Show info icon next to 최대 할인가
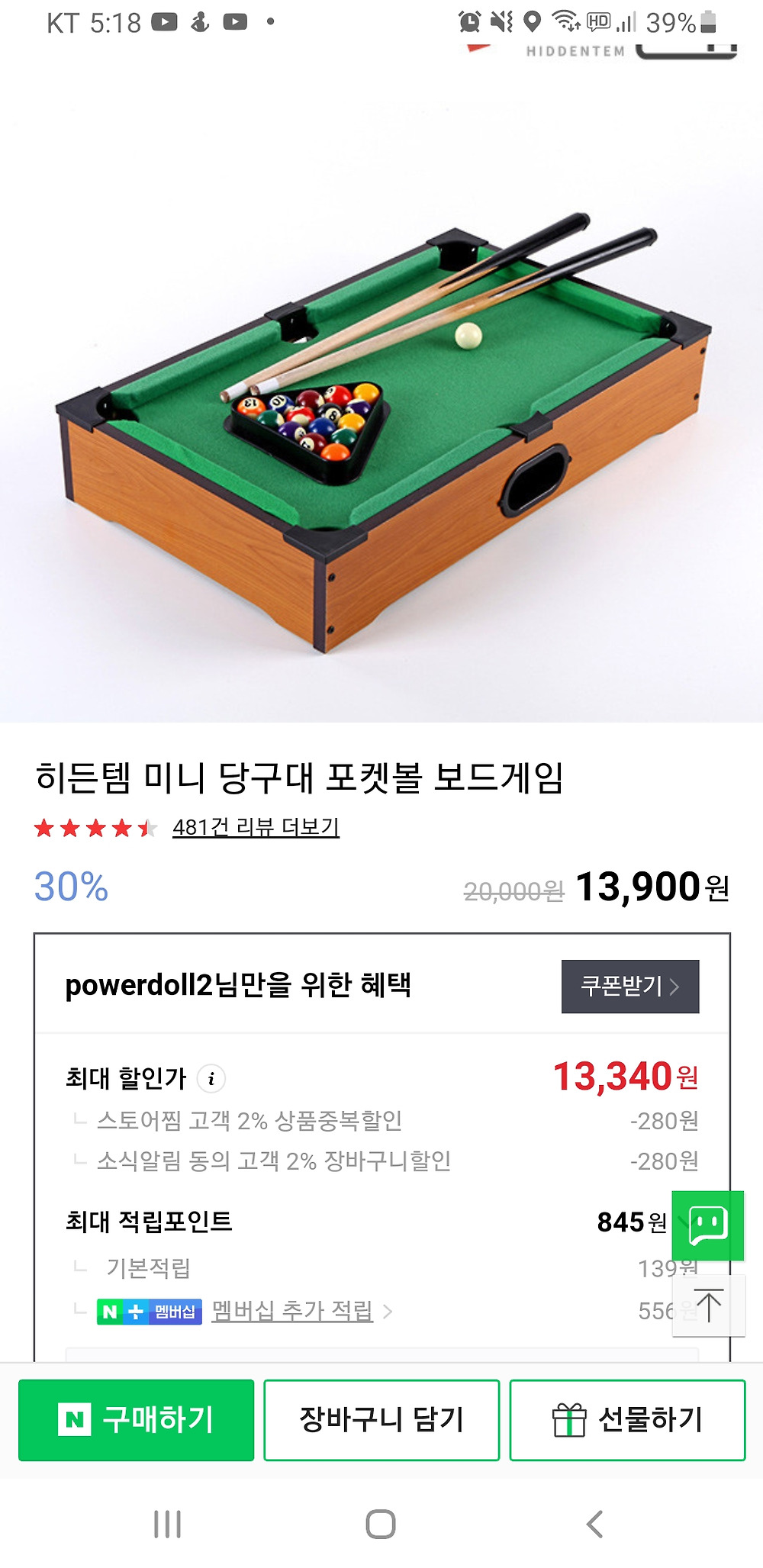The image size is (763, 1568). (x=211, y=1079)
